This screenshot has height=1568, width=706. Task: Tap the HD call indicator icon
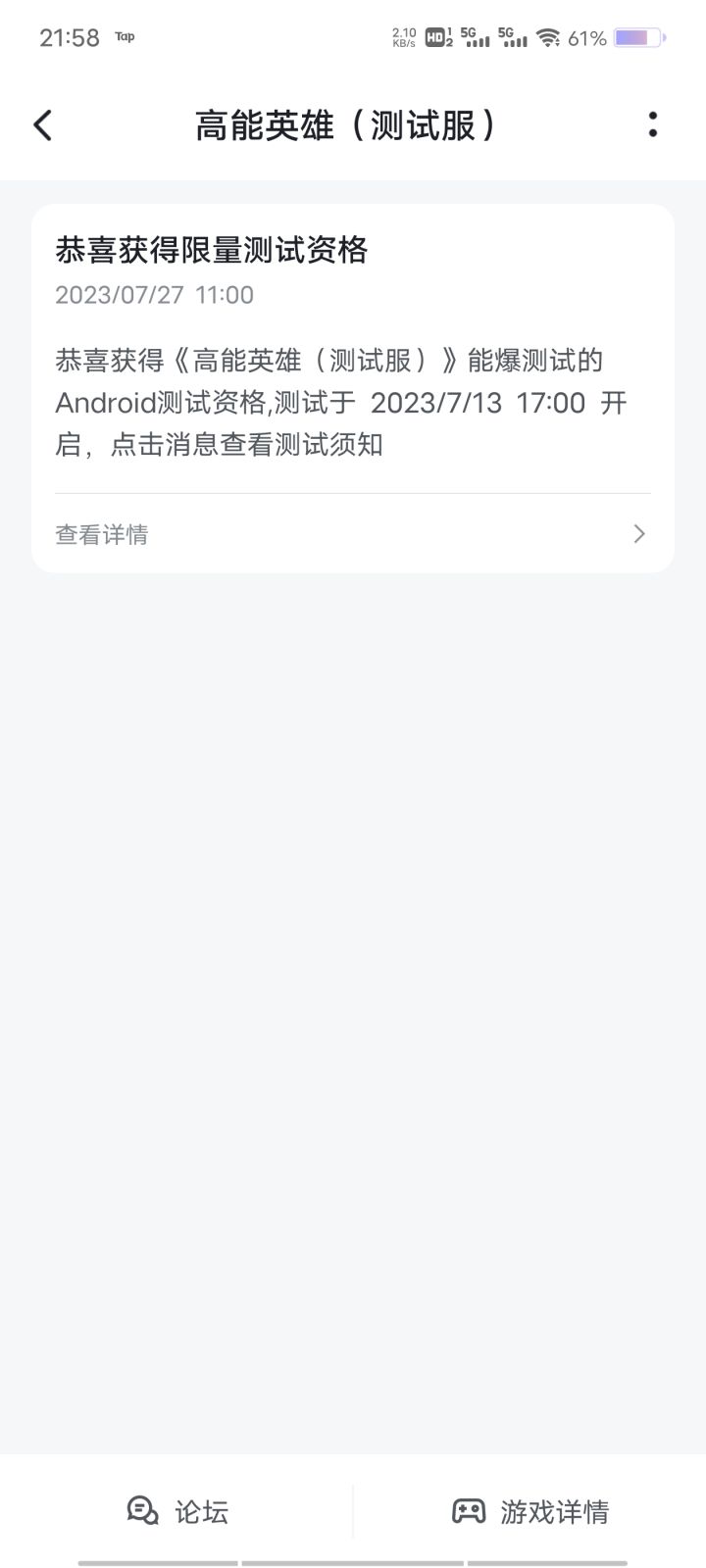click(x=434, y=39)
